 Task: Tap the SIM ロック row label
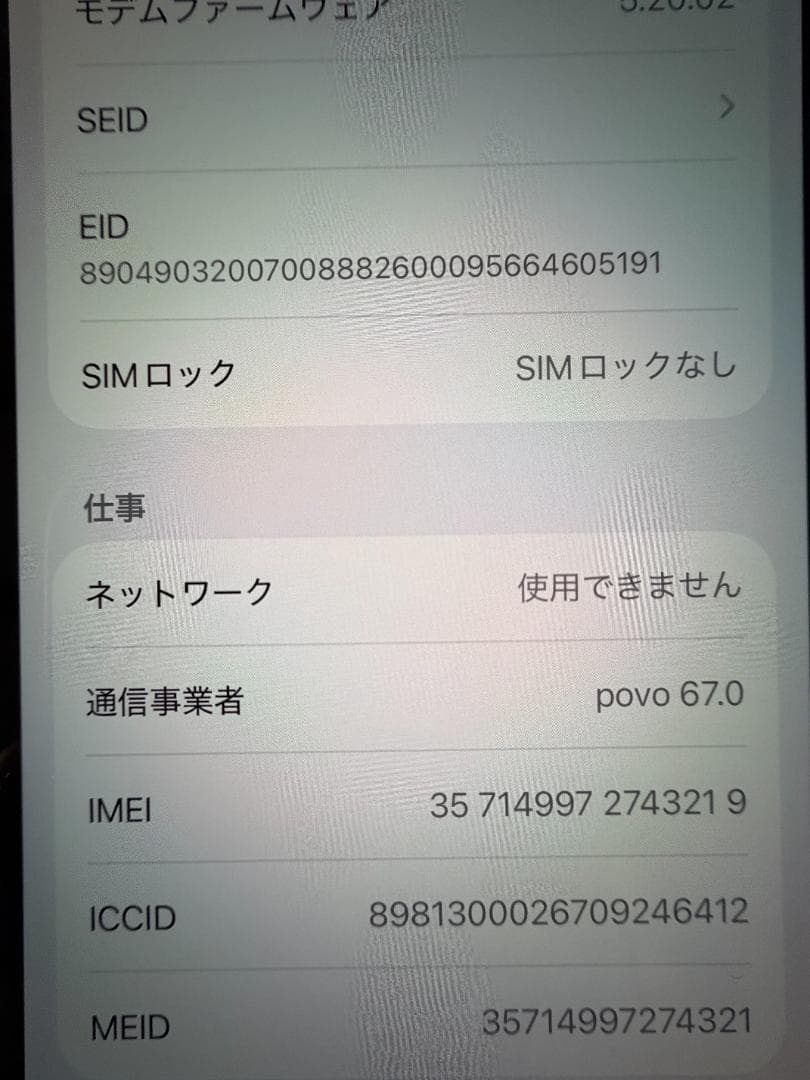pos(158,371)
